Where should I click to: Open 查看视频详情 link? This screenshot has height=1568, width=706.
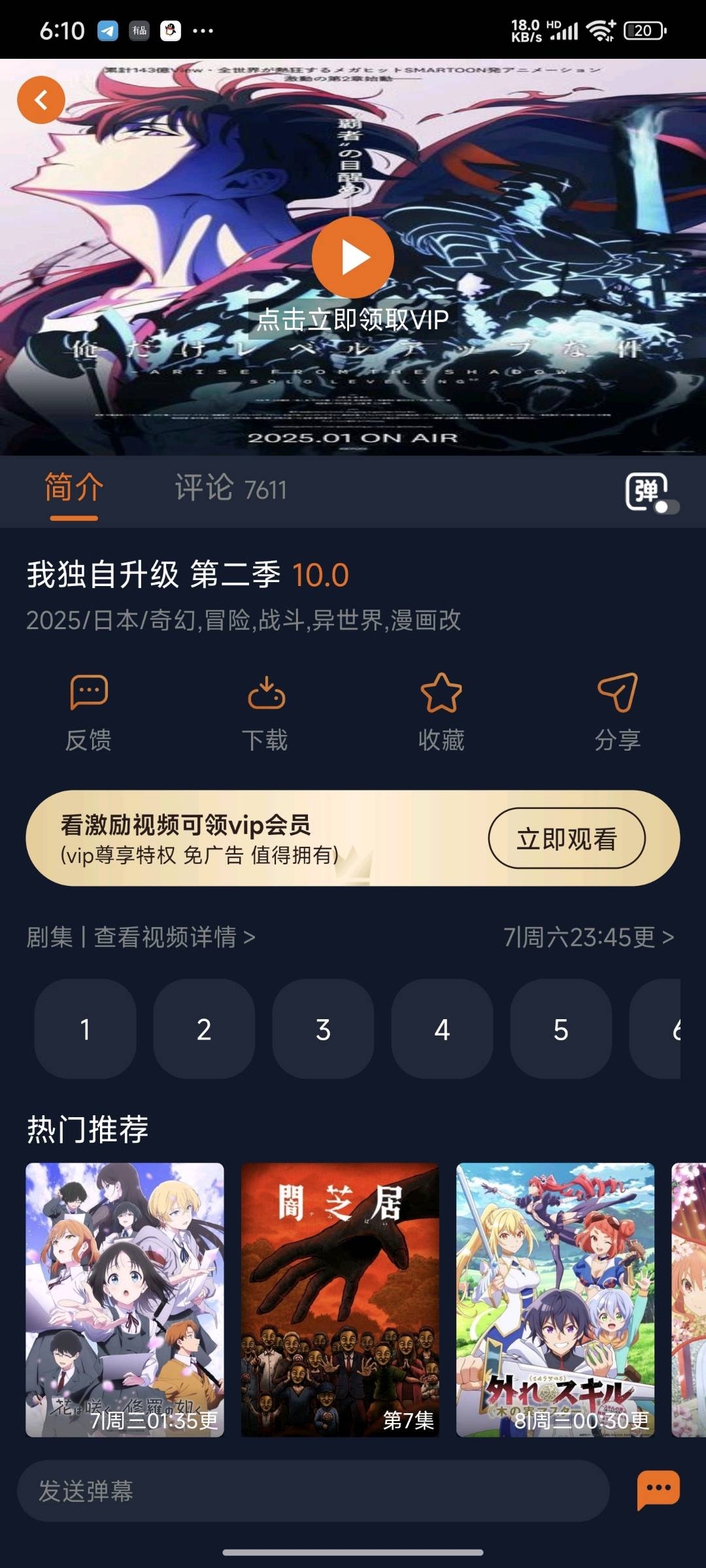(x=174, y=937)
